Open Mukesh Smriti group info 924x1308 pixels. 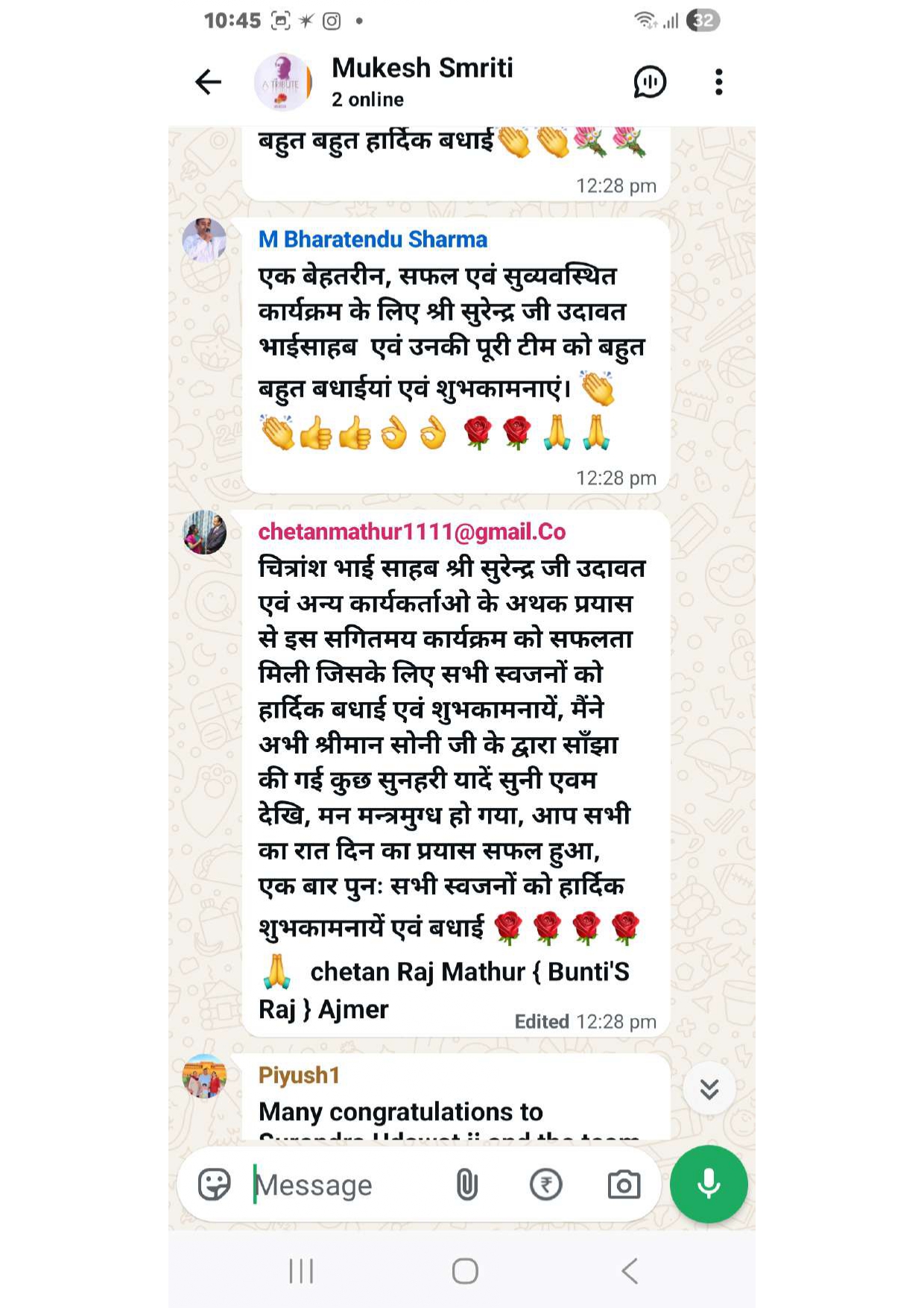click(x=422, y=81)
